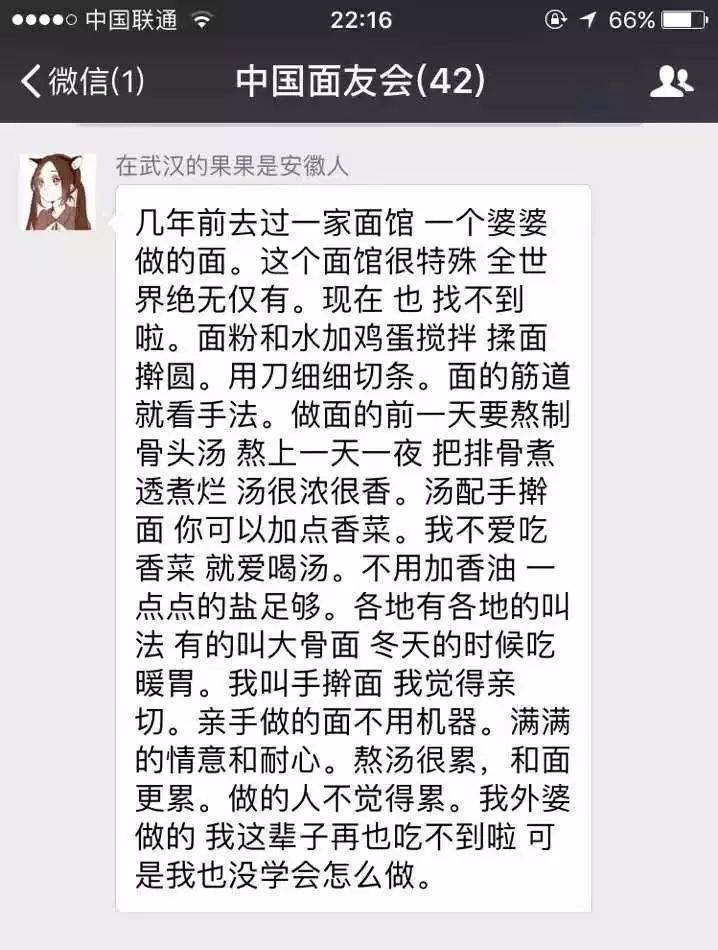Screen dimensions: 718x950
Task: Open group members info icon
Action: [671, 82]
